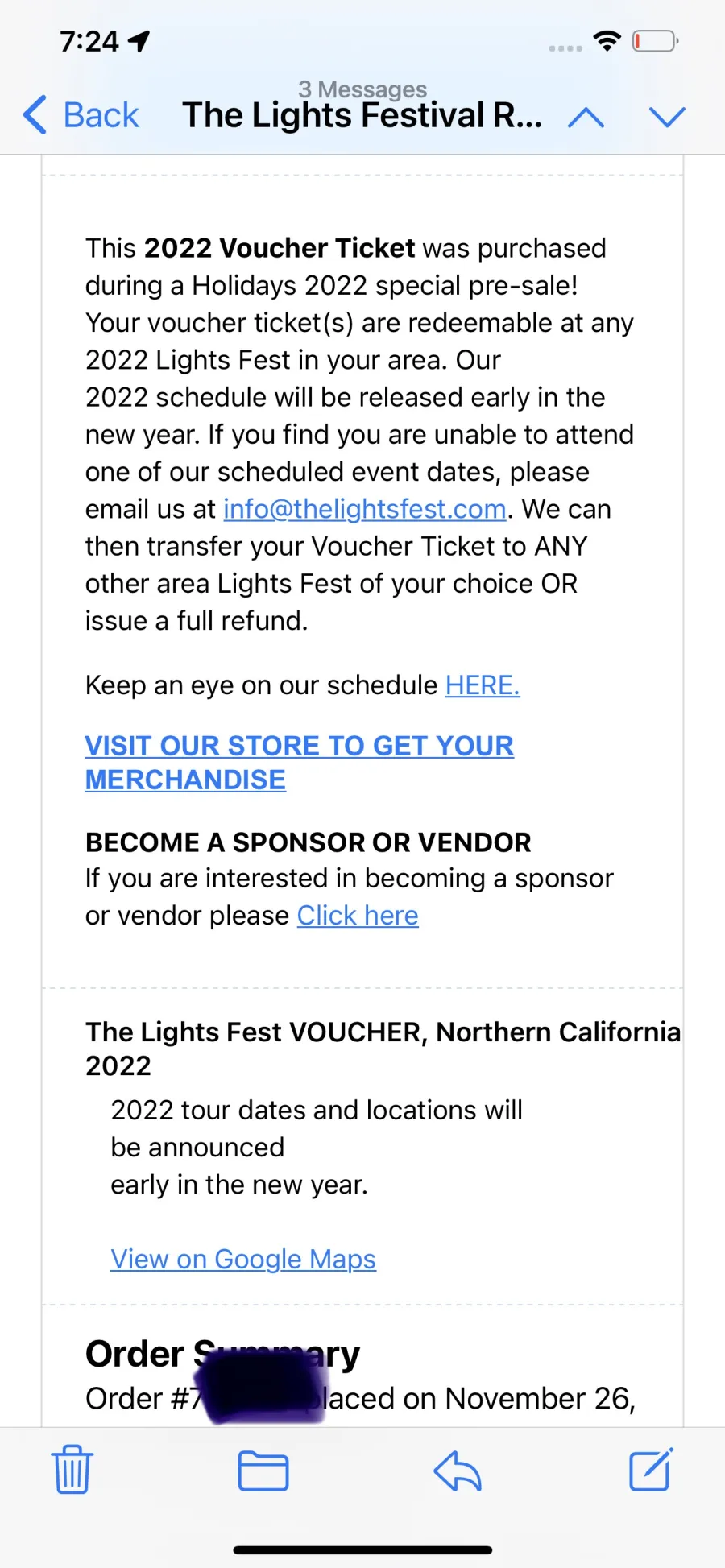
Task: Jump to the previous message with up arrow
Action: coord(586,118)
